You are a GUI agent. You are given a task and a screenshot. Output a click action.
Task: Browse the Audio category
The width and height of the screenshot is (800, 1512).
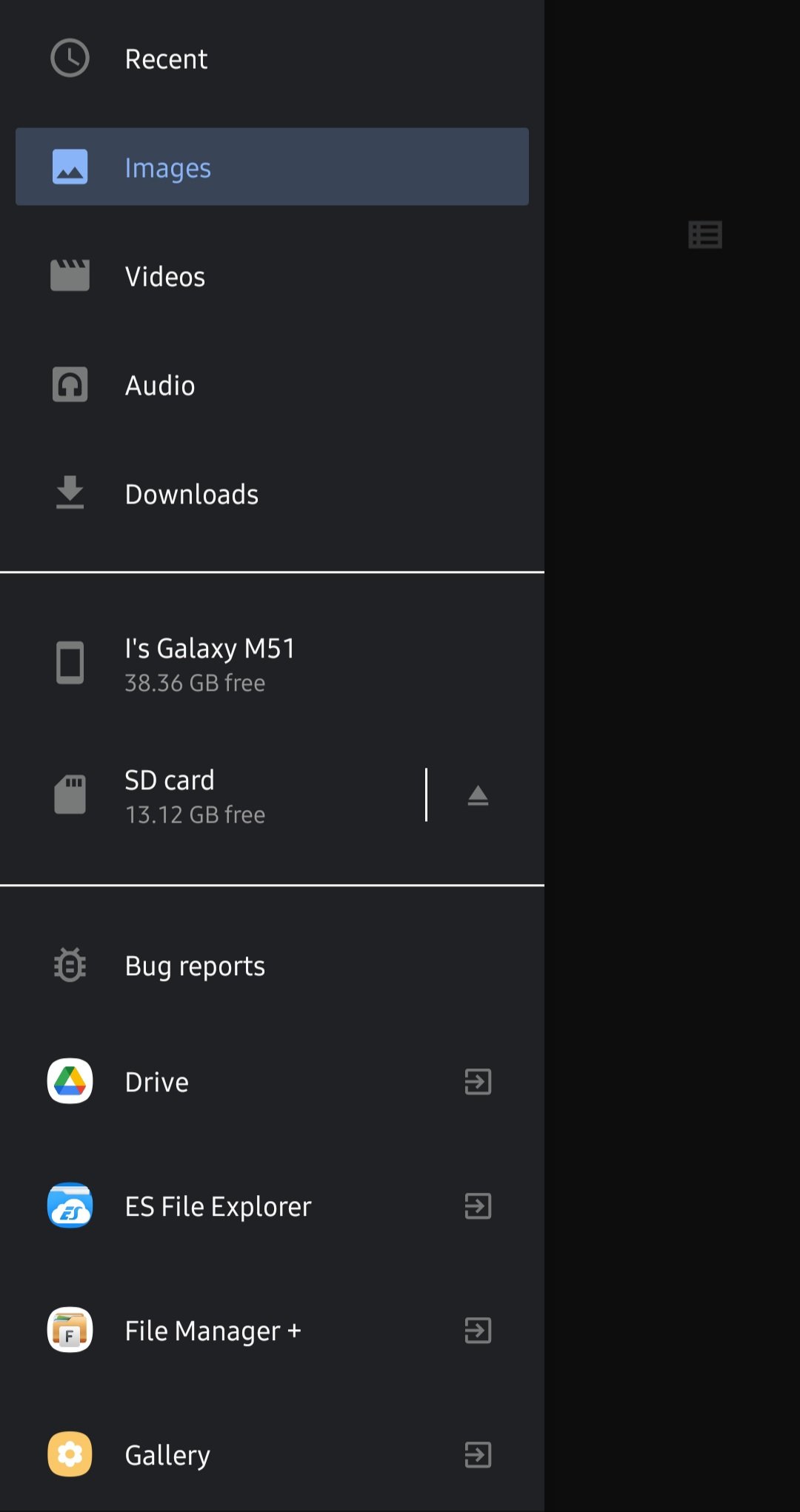[x=272, y=385]
